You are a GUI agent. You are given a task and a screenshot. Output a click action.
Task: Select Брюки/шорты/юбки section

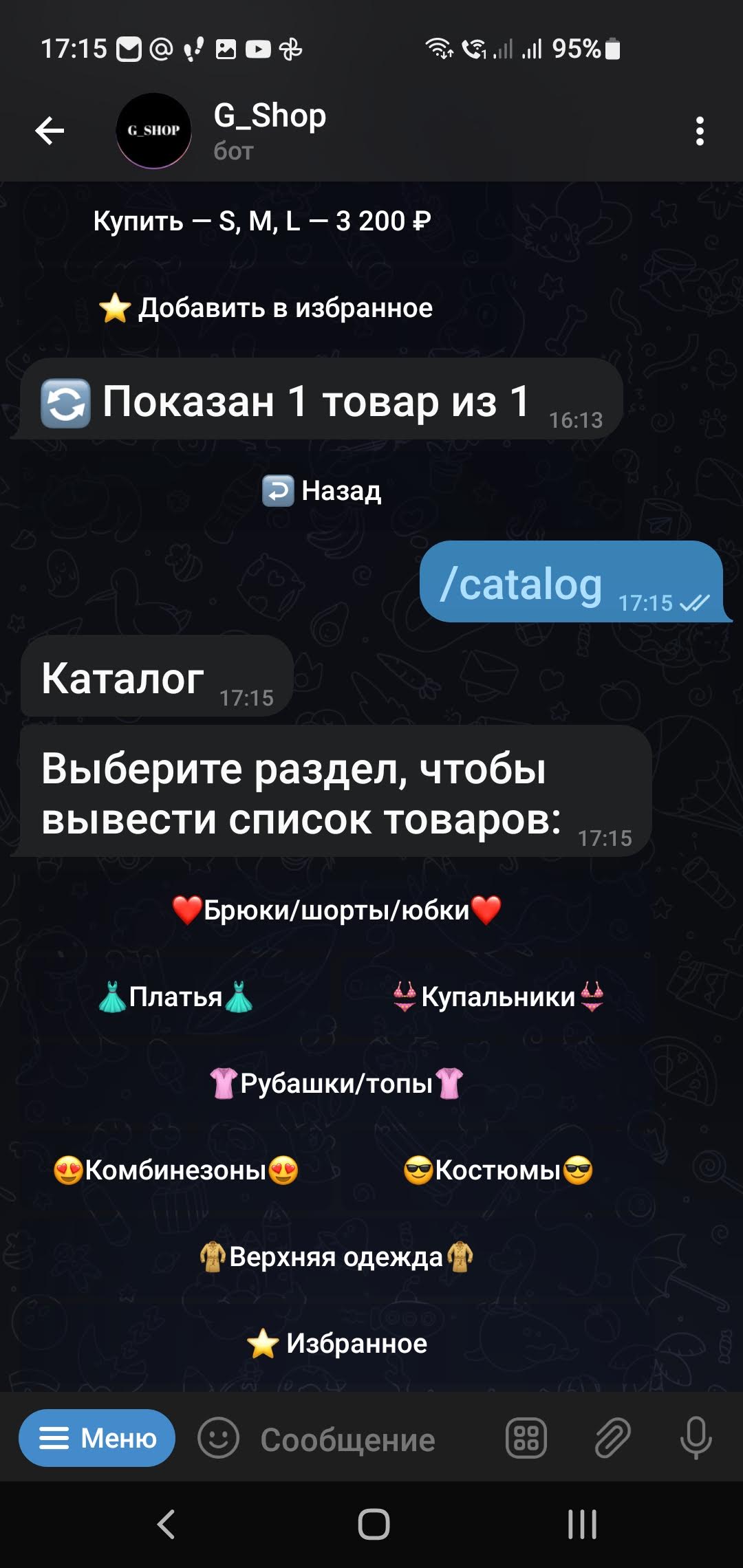point(336,911)
